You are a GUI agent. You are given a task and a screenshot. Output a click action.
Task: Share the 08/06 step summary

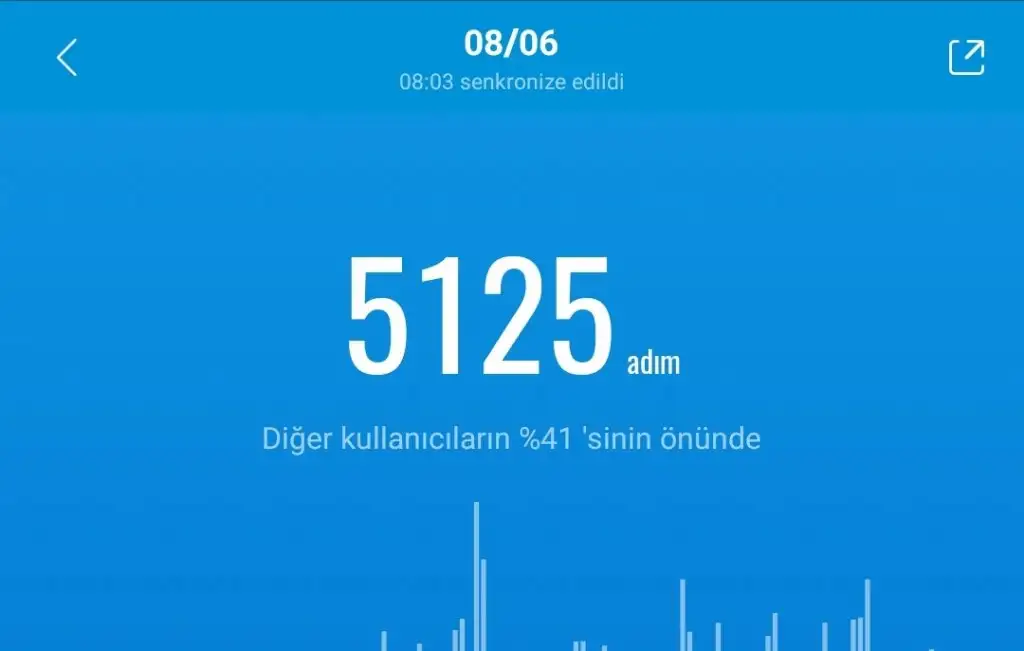[966, 57]
